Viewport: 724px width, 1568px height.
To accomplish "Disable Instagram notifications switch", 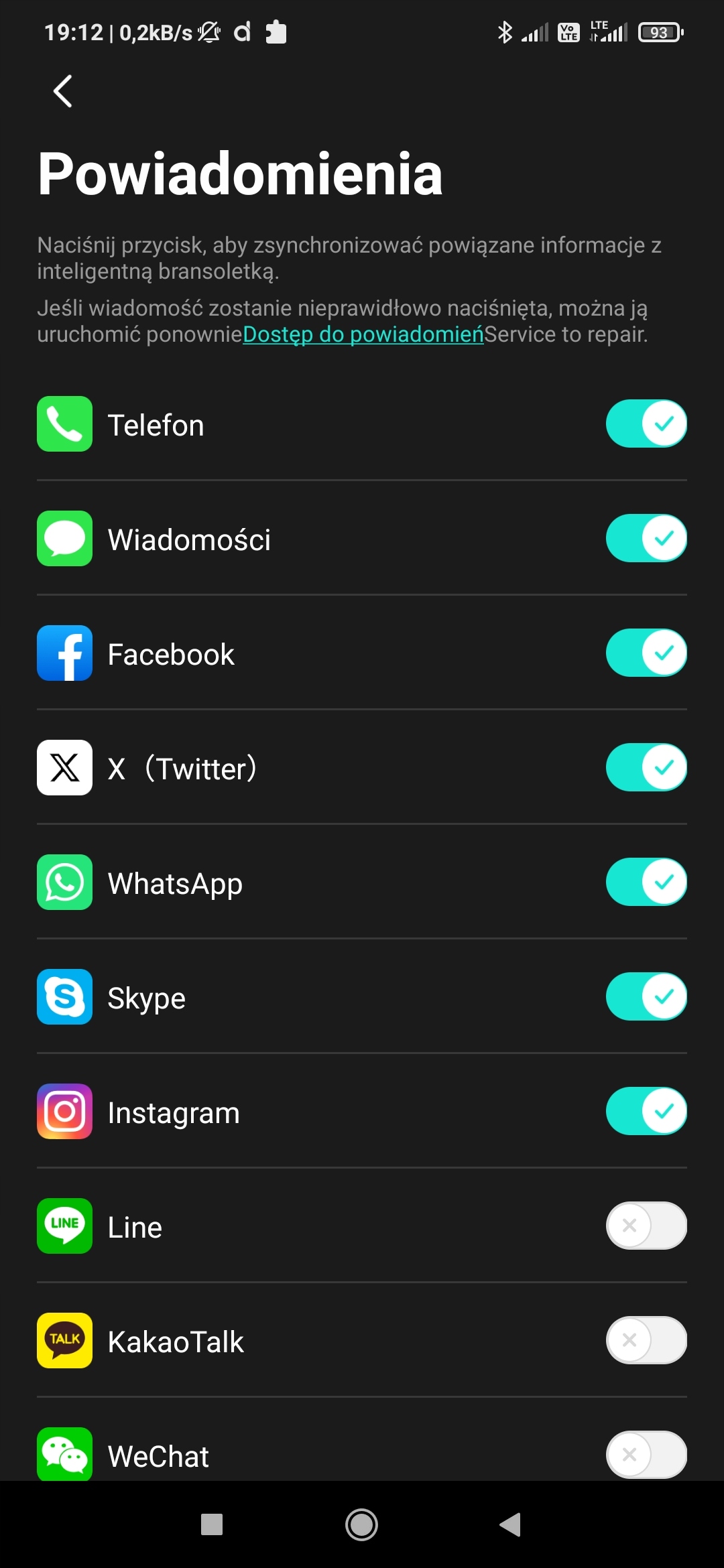I will pyautogui.click(x=646, y=1112).
